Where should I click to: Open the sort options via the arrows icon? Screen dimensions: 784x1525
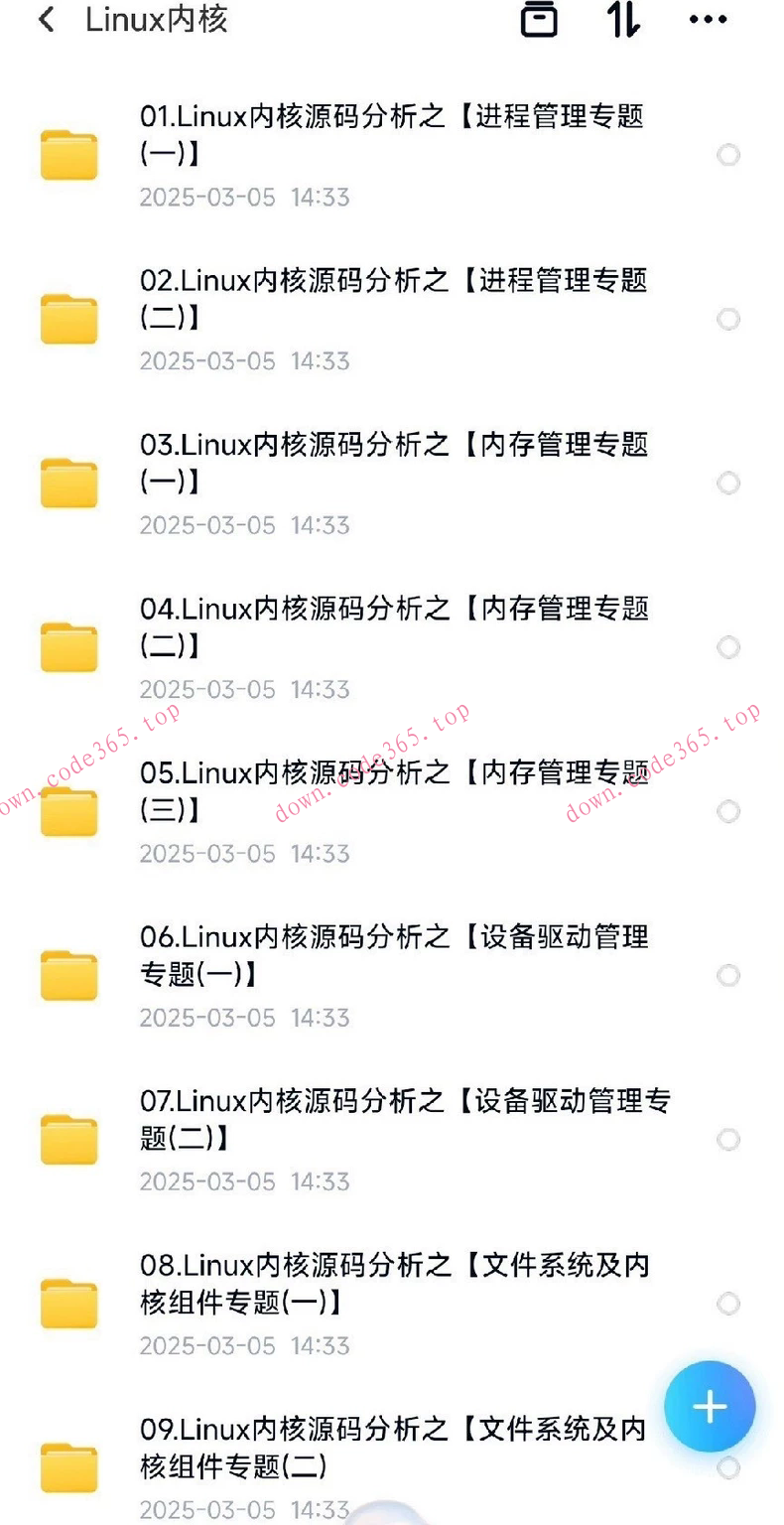coord(622,20)
